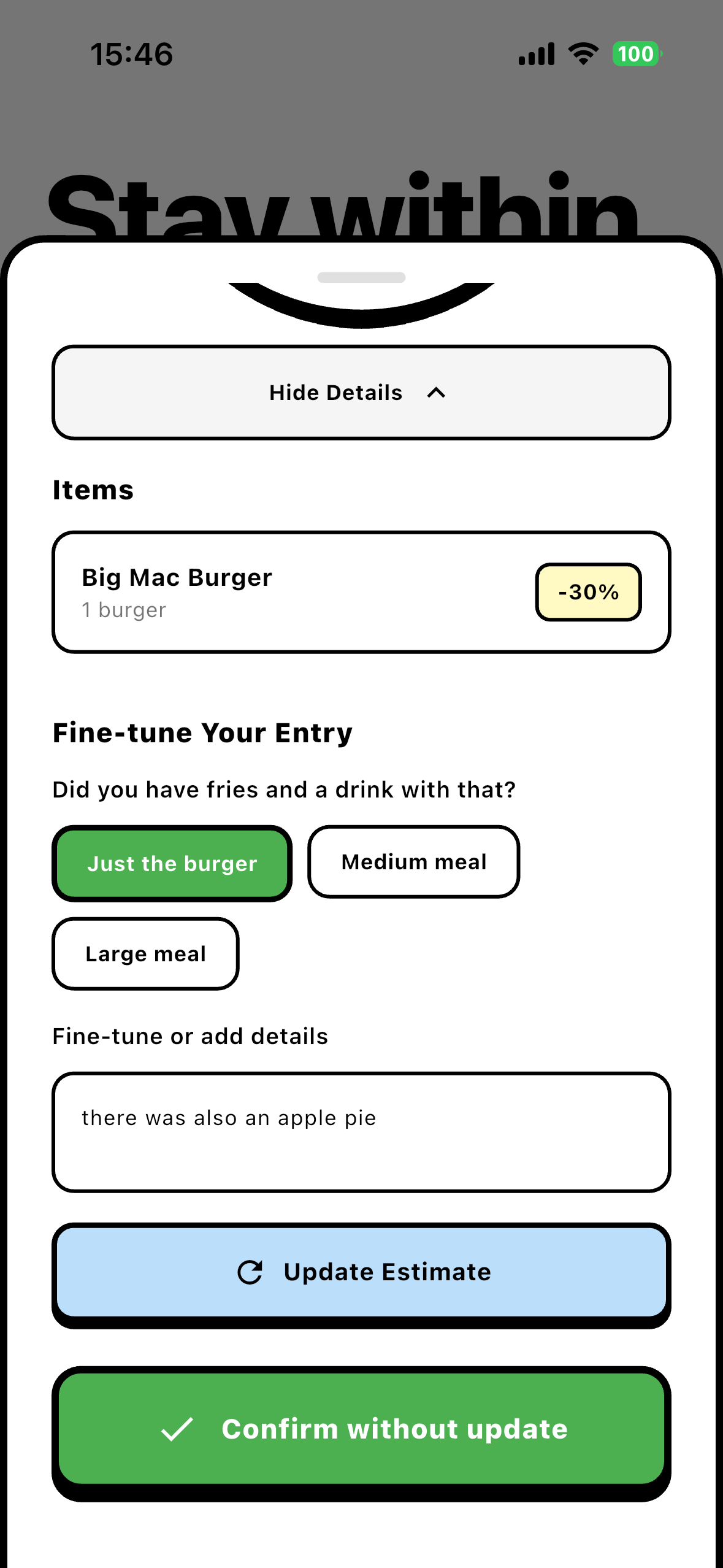Tap the yellow -30% badge

point(587,591)
